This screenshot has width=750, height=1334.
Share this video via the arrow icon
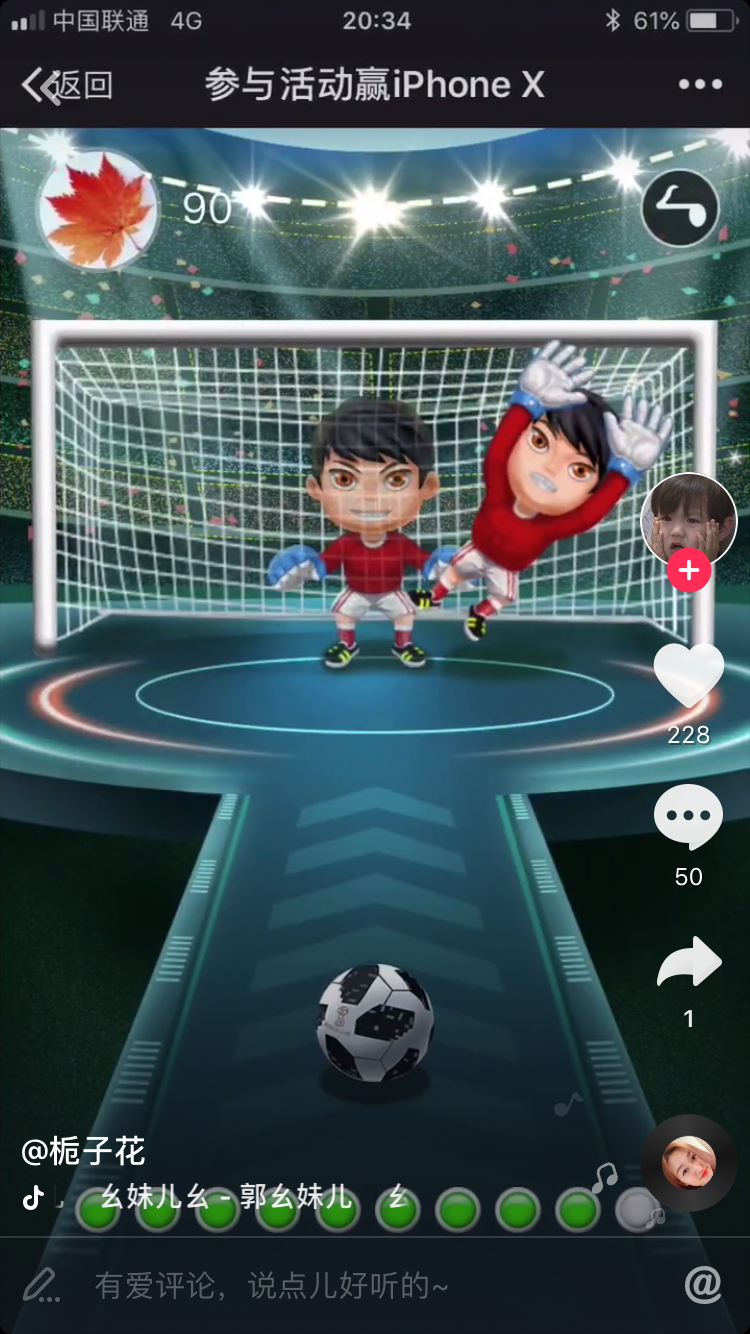688,963
